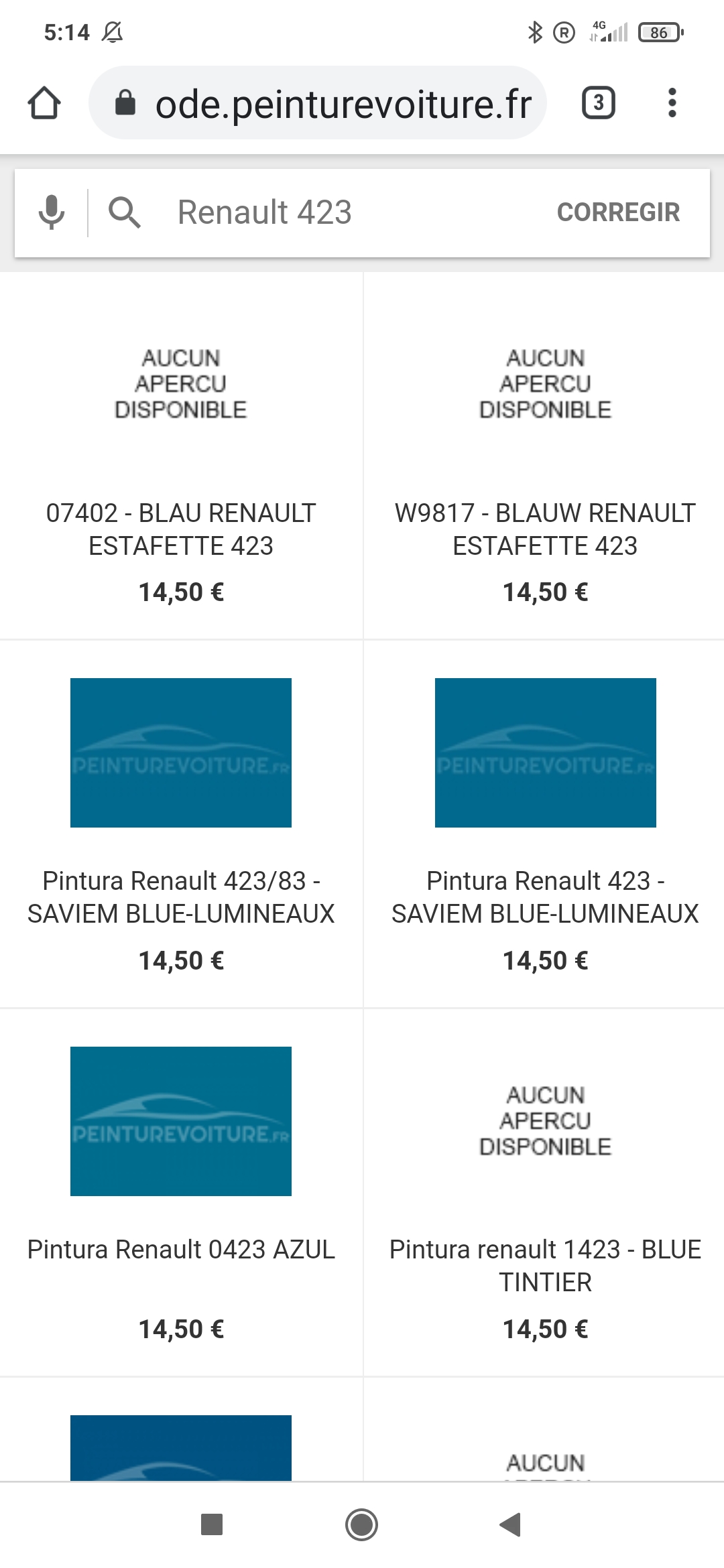View Pintura renault 1423 - BLUE TINTIER
This screenshot has width=724, height=1568.
click(x=545, y=1265)
